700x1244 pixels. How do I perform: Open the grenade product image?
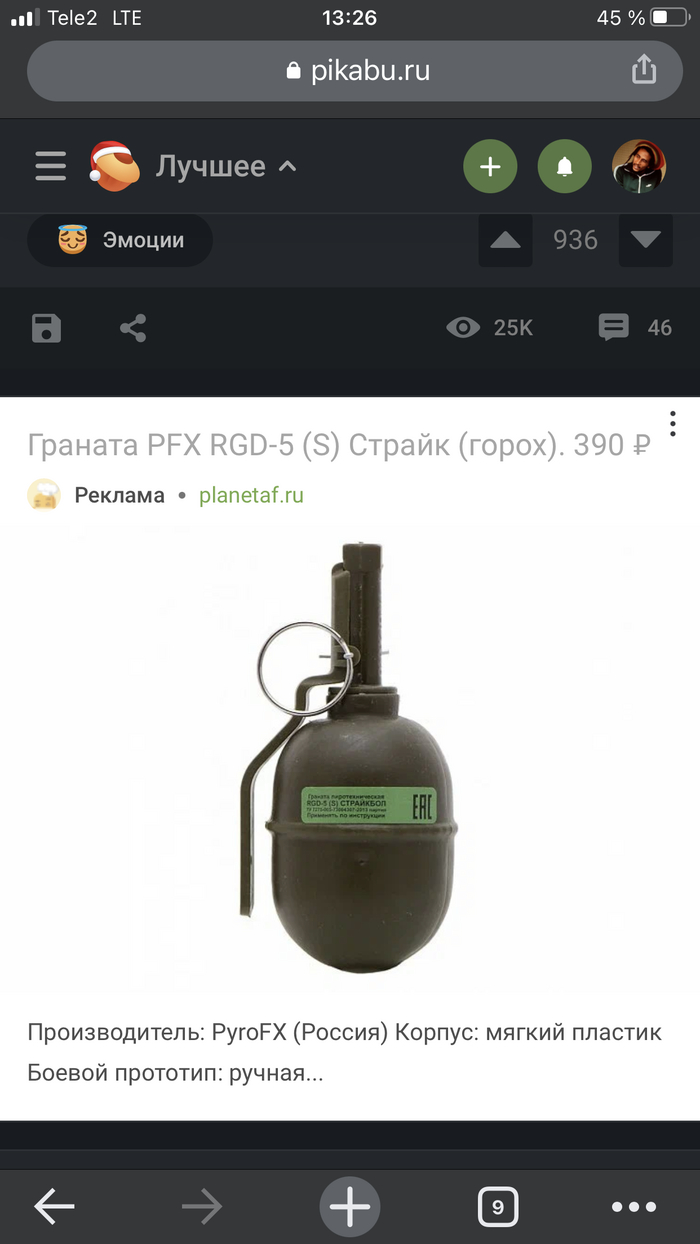pos(350,760)
